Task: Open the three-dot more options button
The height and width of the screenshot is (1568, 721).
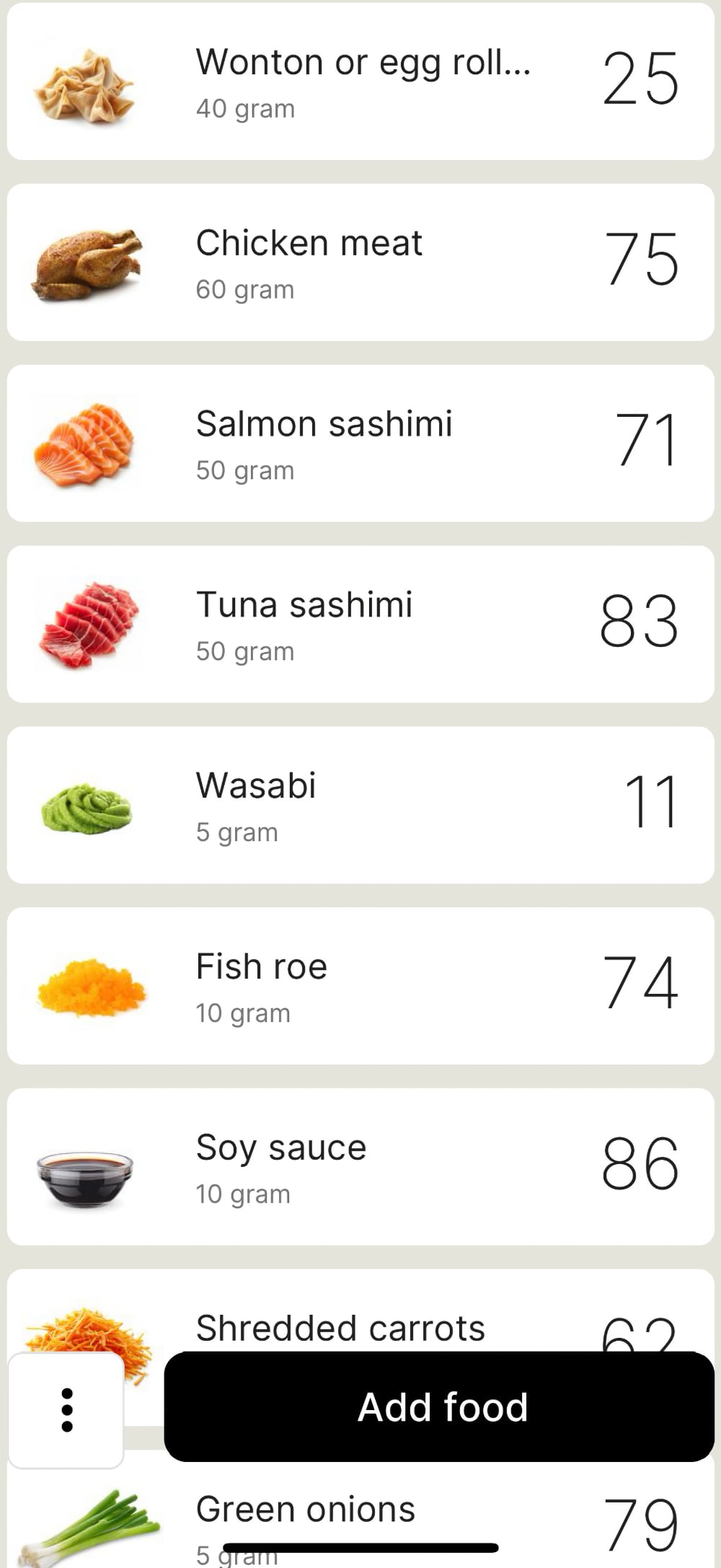Action: click(66, 1409)
